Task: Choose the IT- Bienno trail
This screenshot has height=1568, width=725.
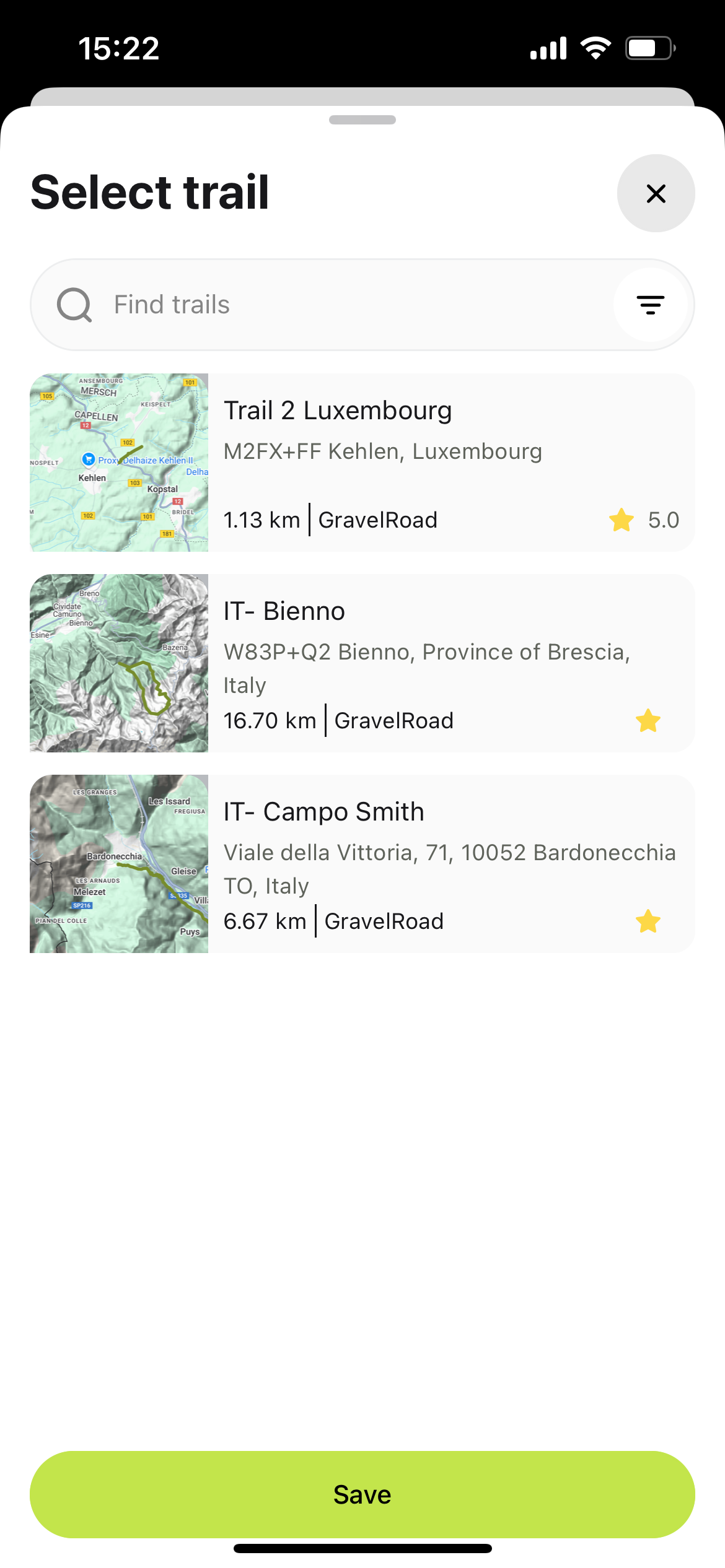Action: click(x=362, y=663)
